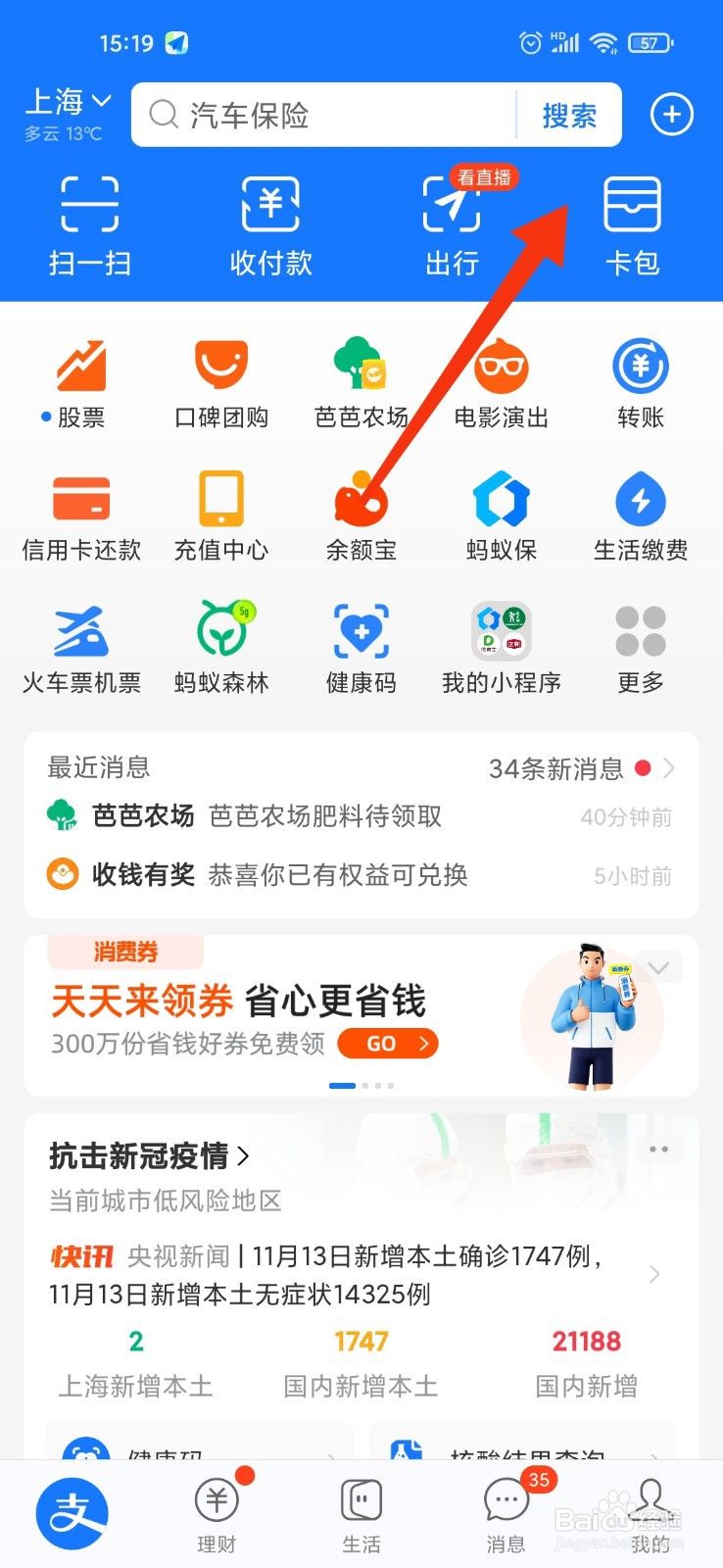Tap the GO coupon button
The width and height of the screenshot is (723, 1568).
coord(387,1044)
